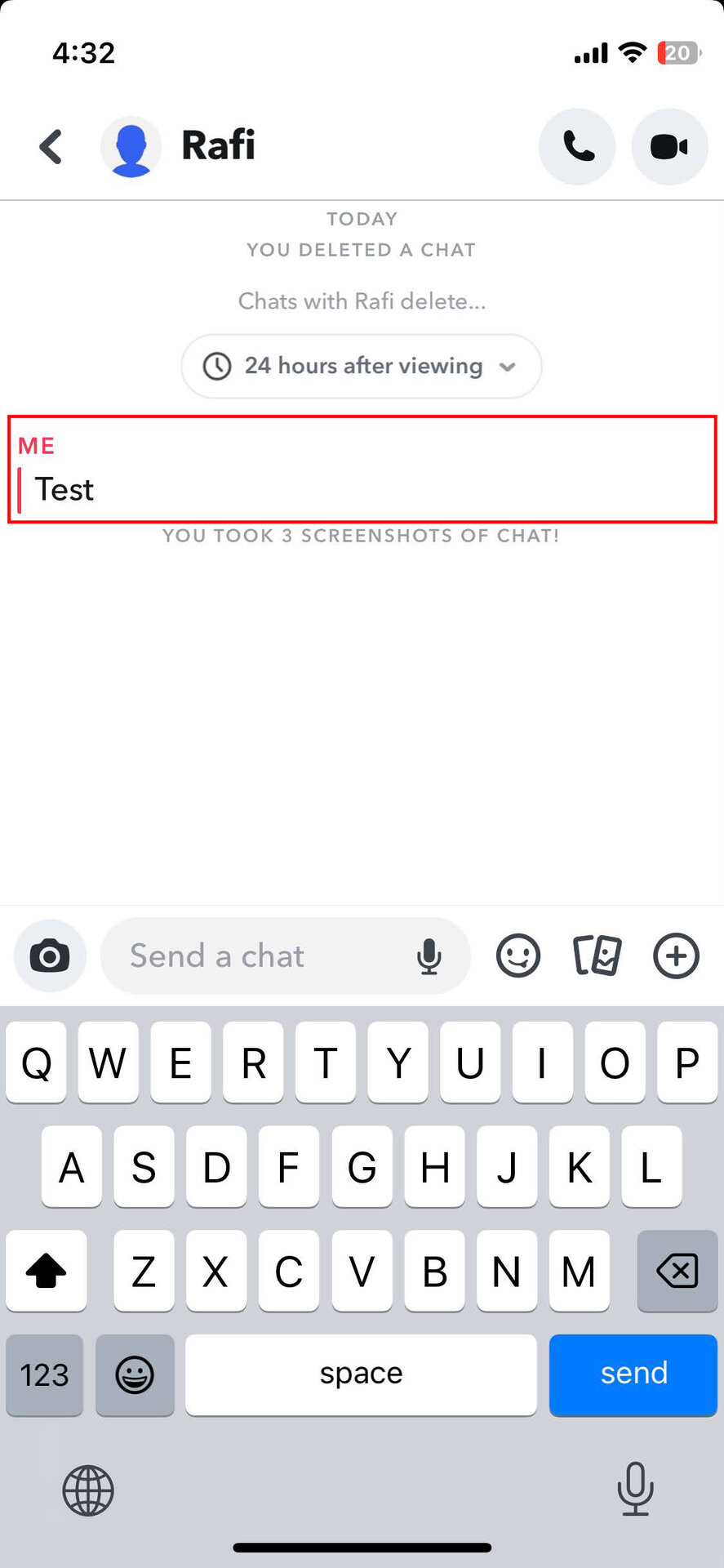Open Rafi's profile avatar
The height and width of the screenshot is (1568, 724).
131,147
